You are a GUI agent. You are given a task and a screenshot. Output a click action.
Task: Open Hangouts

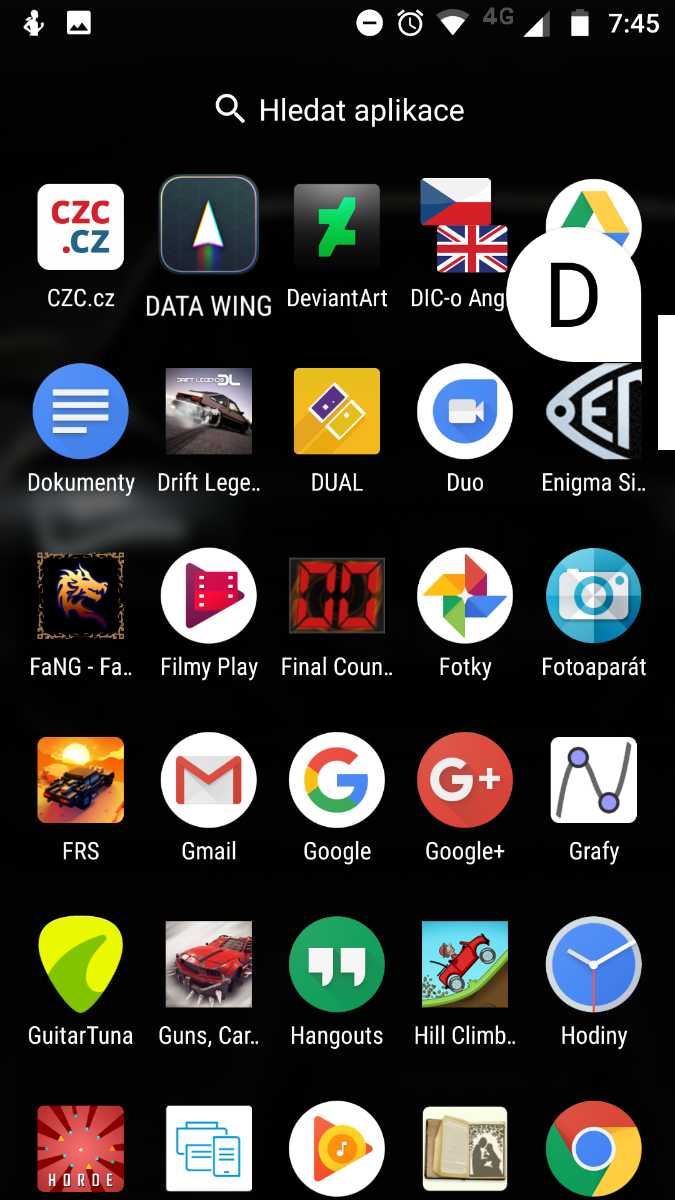[337, 964]
